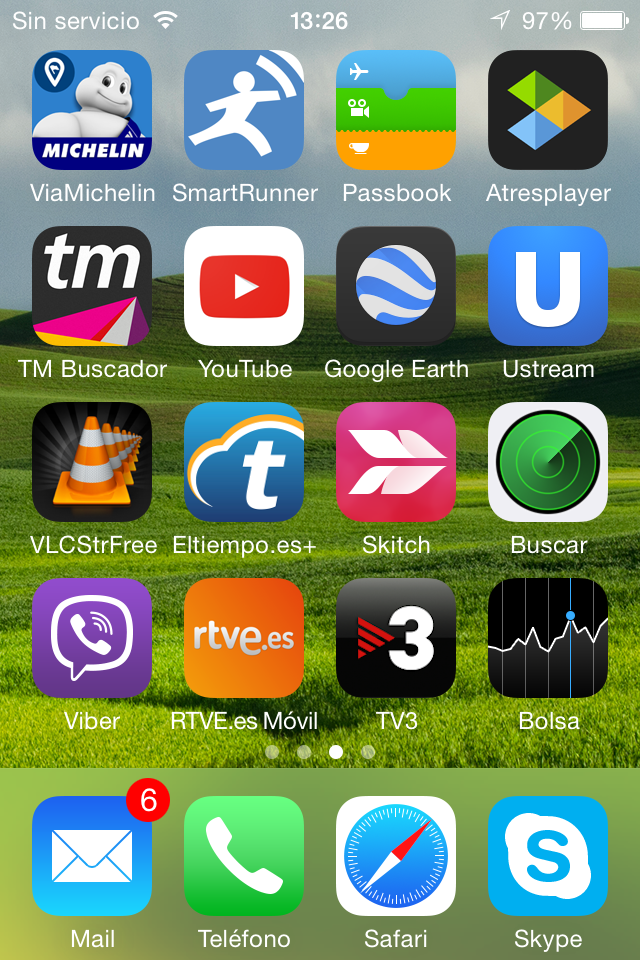Launch the Buscar app
The image size is (640, 960).
(x=548, y=462)
